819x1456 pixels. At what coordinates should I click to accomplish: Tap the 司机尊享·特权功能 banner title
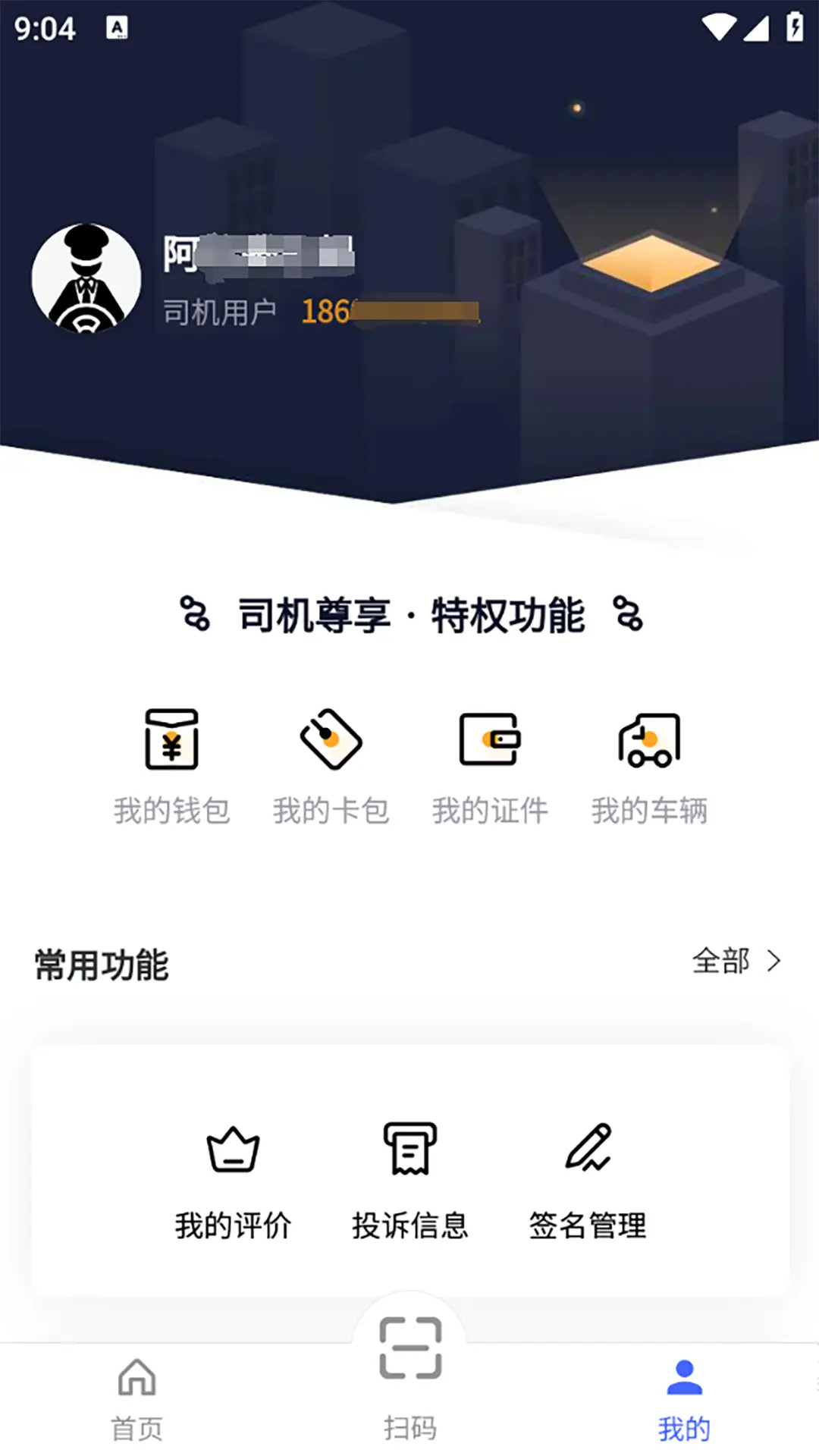pyautogui.click(x=409, y=616)
